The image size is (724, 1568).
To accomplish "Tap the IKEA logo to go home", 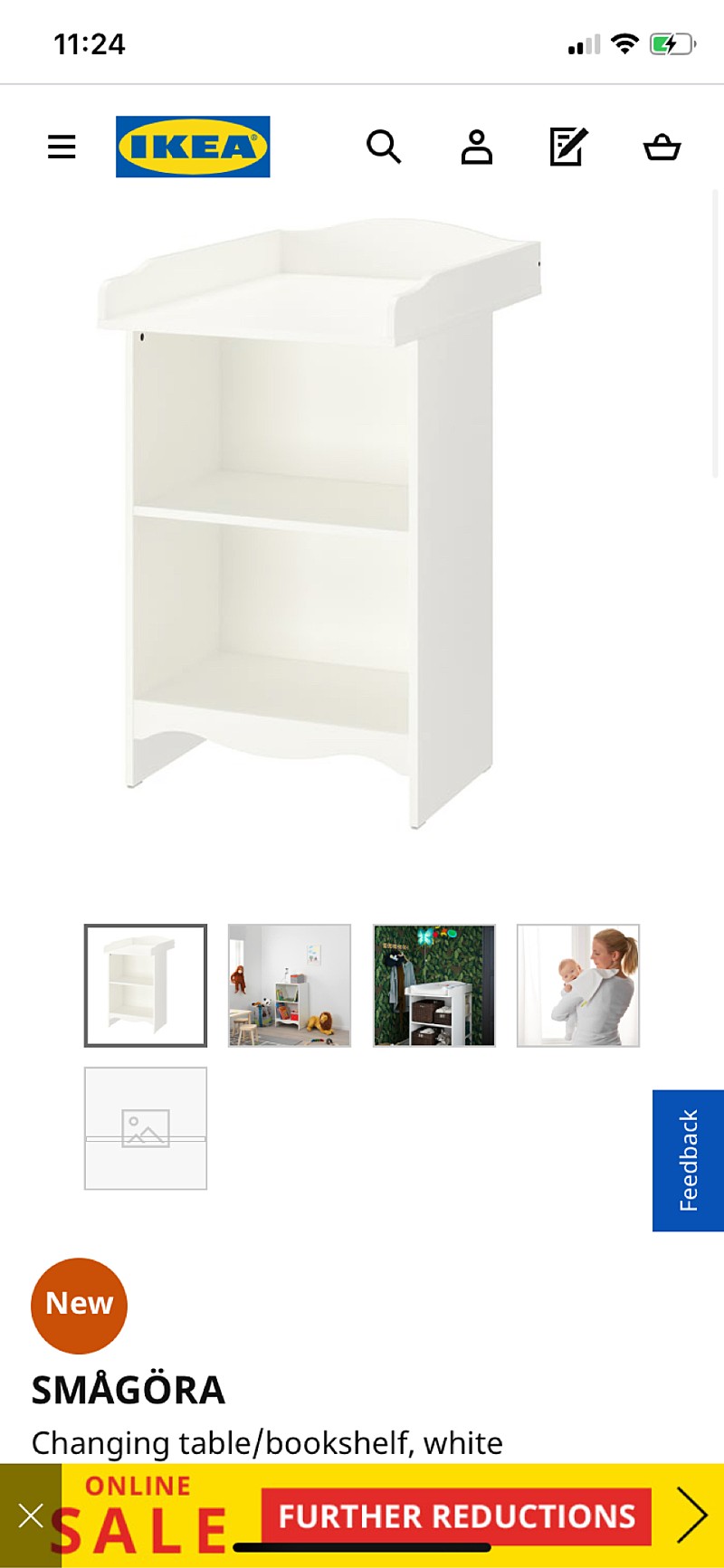I will (x=193, y=147).
